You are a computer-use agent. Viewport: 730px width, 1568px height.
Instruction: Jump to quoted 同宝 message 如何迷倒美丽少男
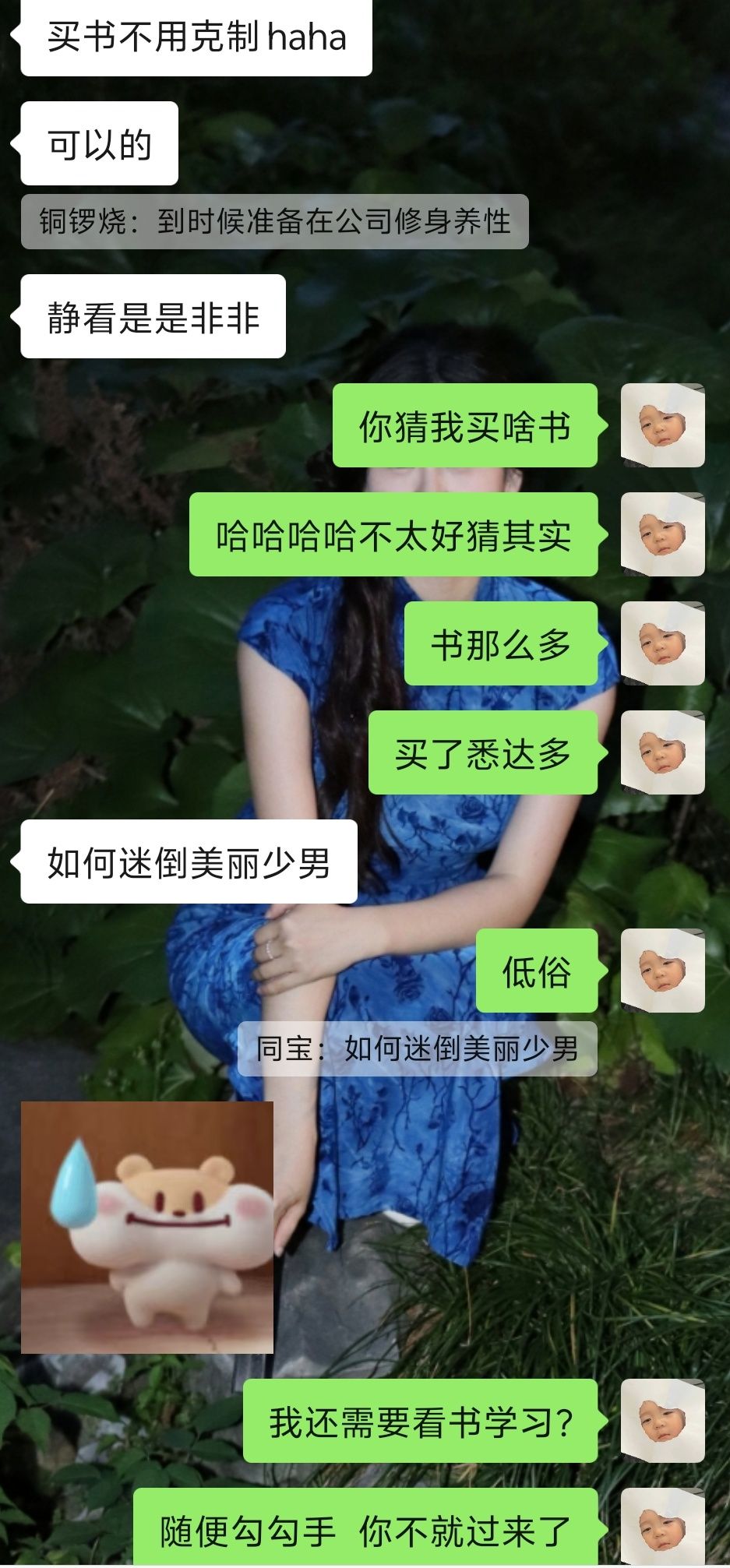[417, 1049]
